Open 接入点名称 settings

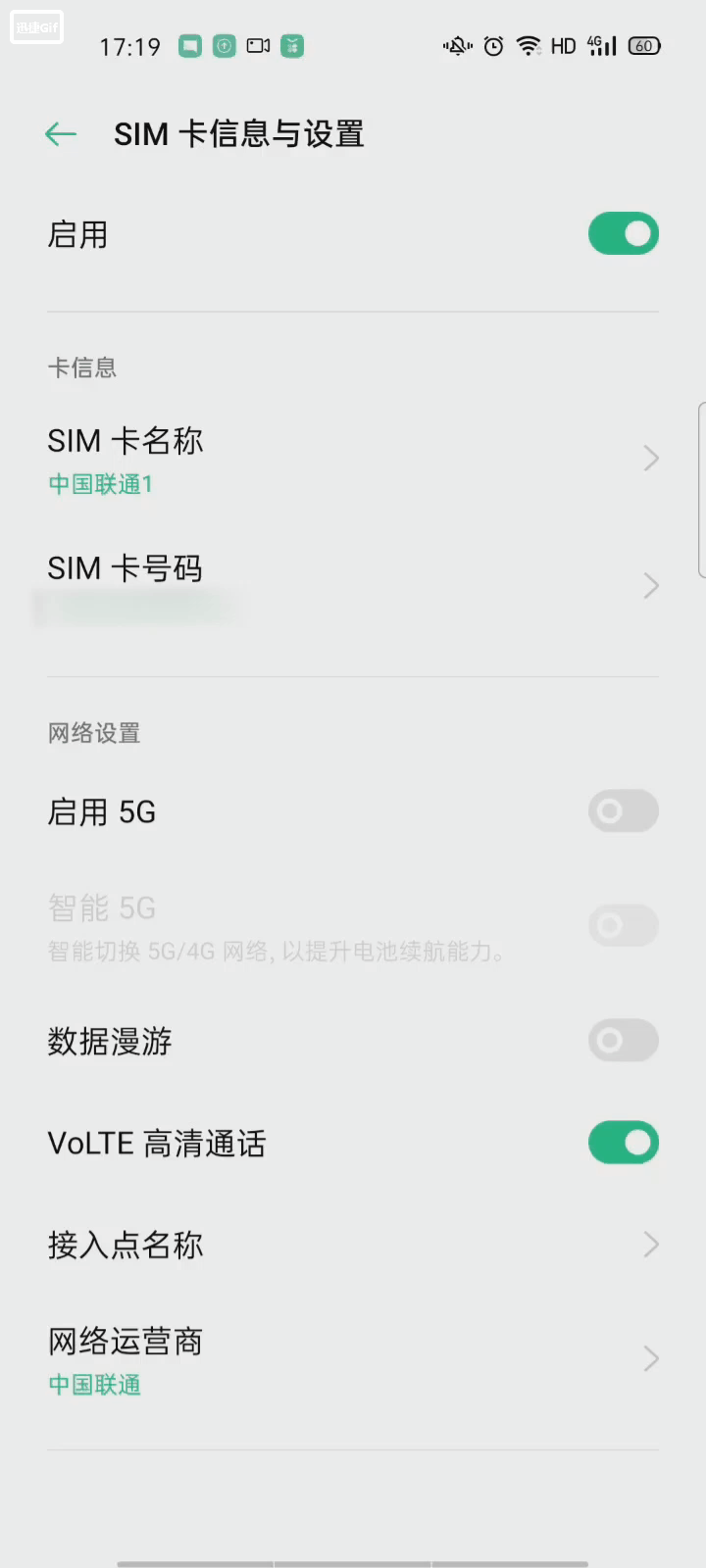tap(353, 1245)
